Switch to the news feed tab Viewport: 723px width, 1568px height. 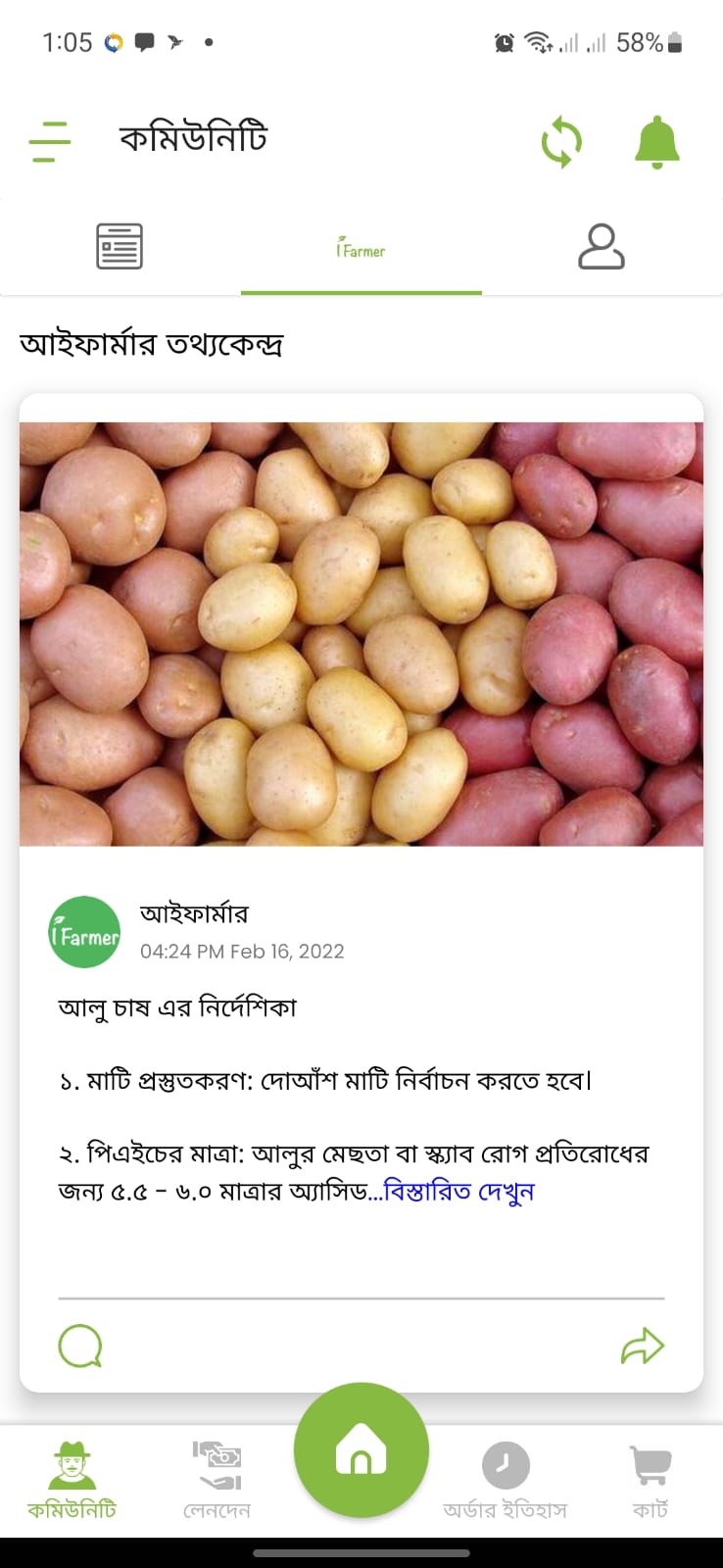120,246
